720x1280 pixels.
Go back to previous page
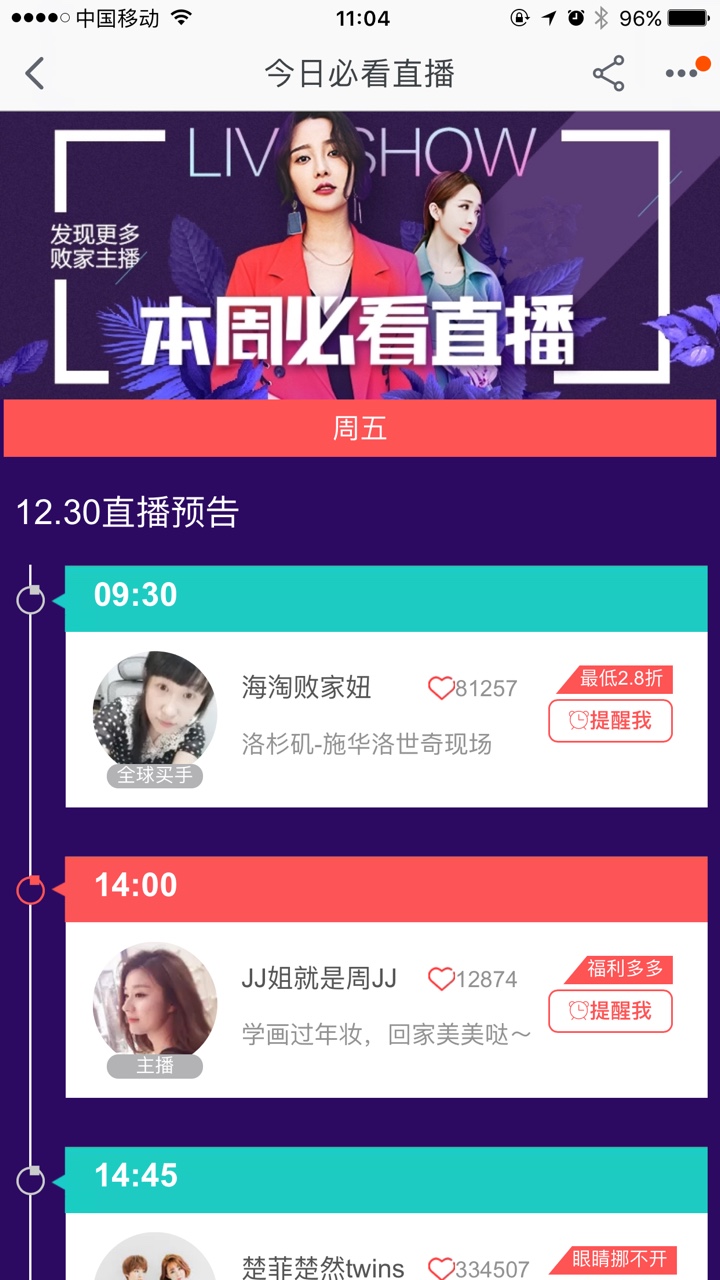point(35,73)
